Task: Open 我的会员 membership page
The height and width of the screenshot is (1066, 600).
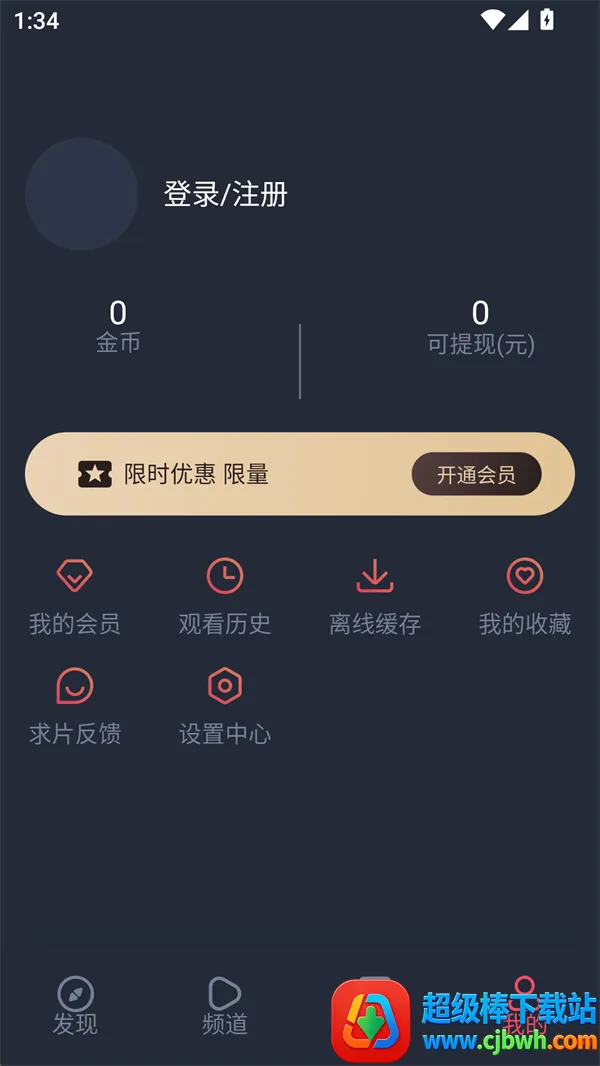Action: pos(75,597)
